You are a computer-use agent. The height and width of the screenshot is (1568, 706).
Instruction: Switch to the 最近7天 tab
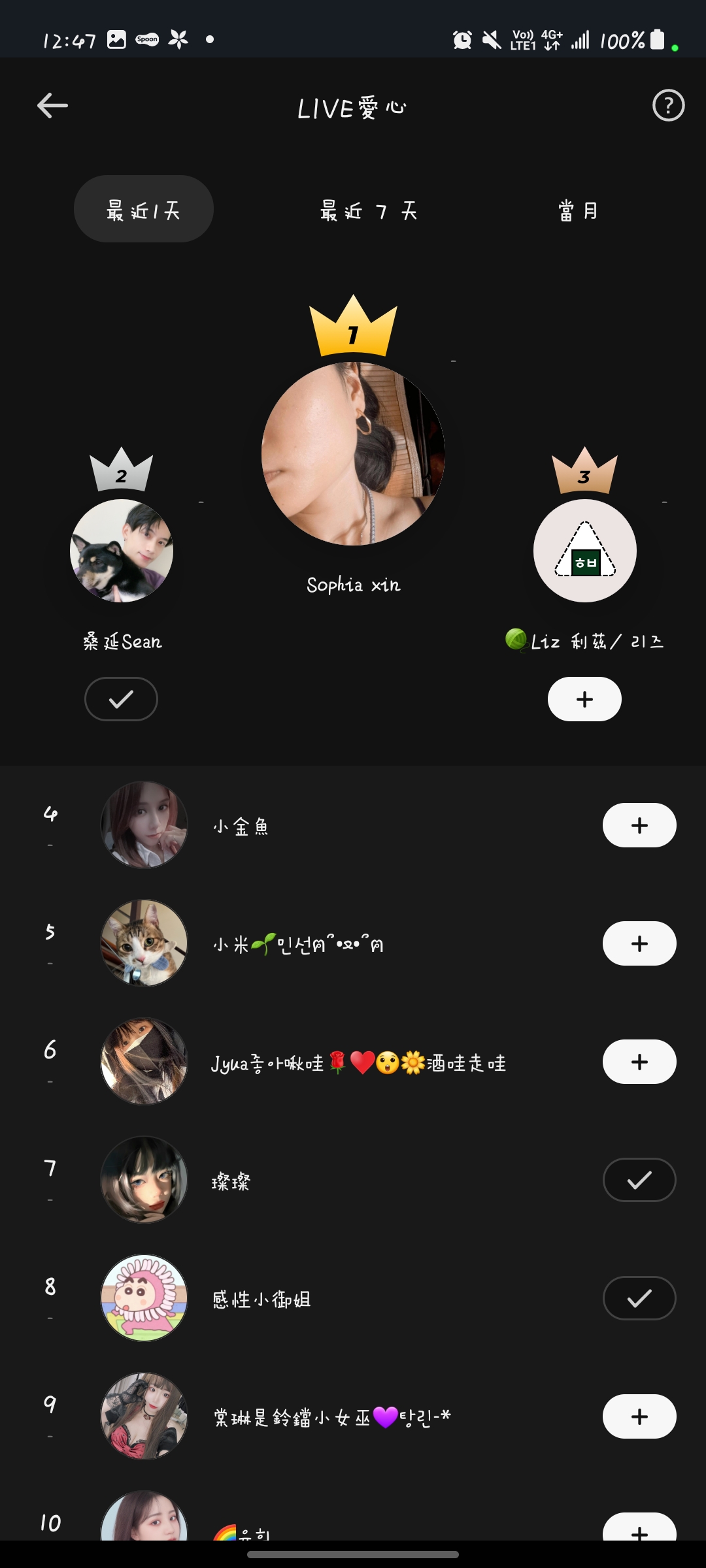point(369,210)
